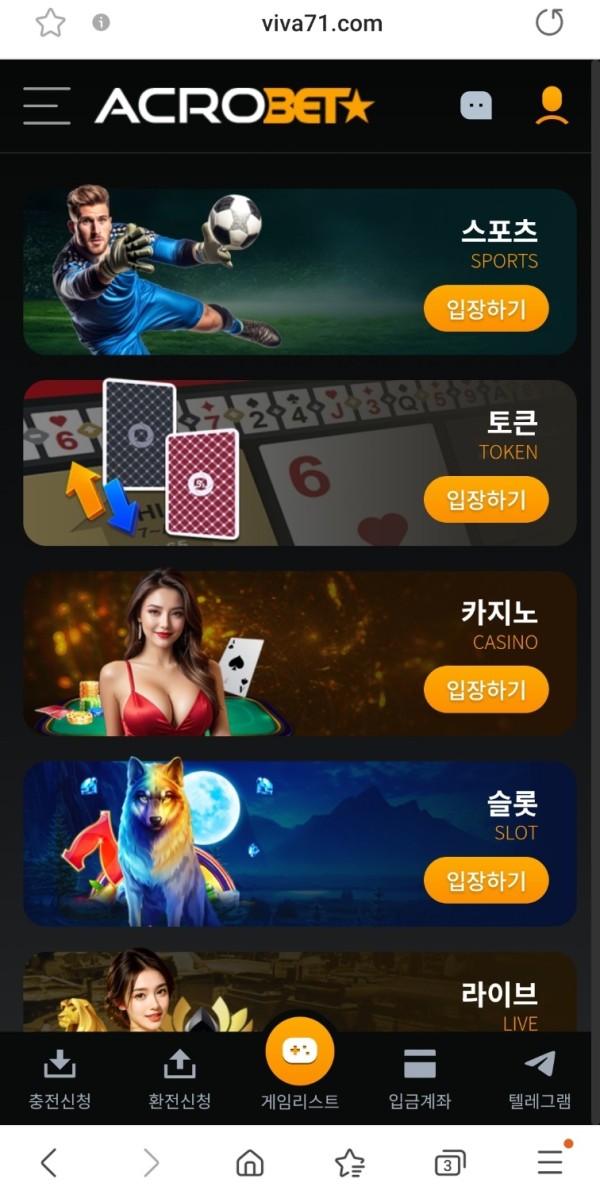This screenshot has width=600, height=1198.
Task: Go to 환전신청 withdrawal request
Action: point(180,1079)
